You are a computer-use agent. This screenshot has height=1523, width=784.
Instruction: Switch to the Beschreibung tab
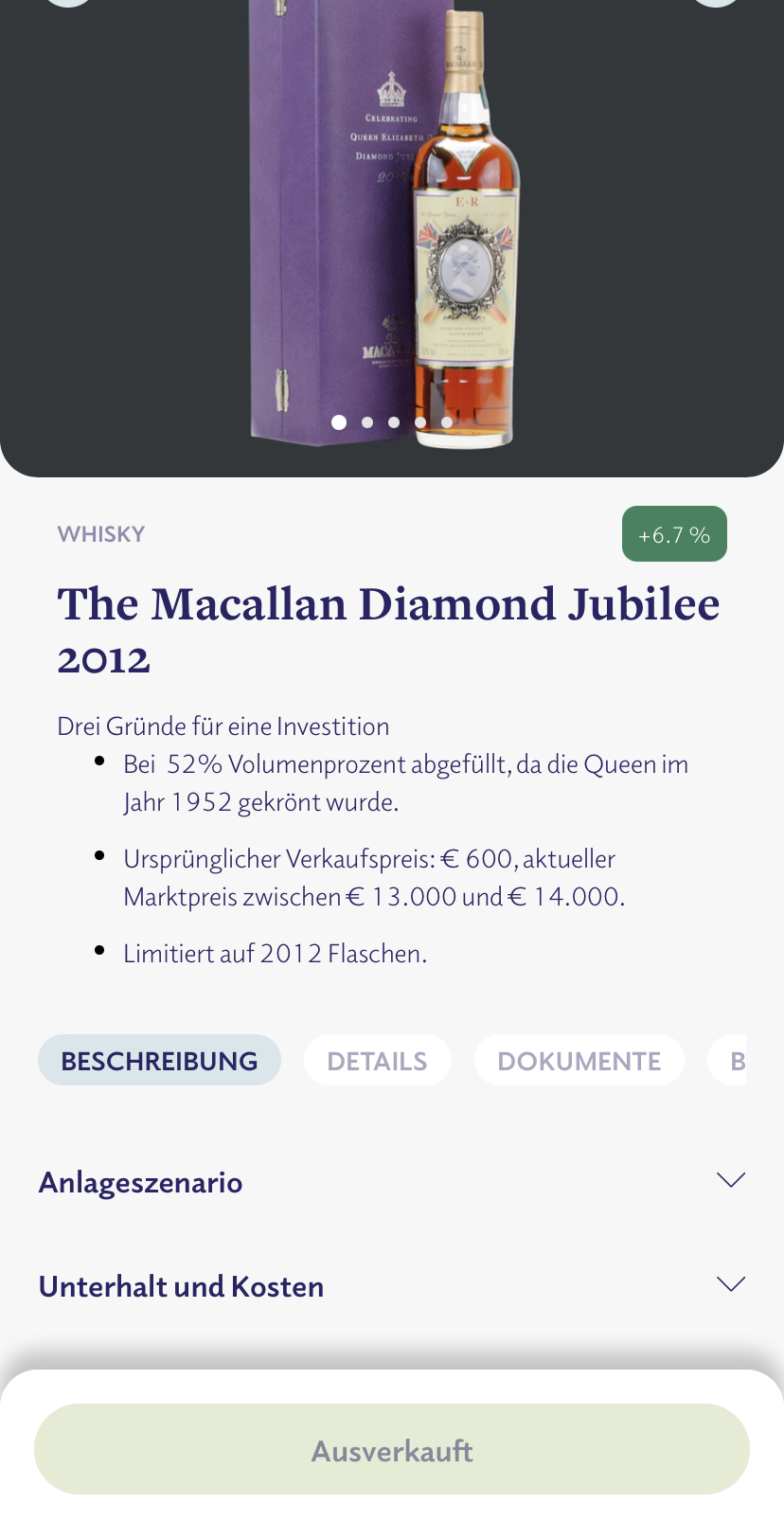[x=159, y=1060]
